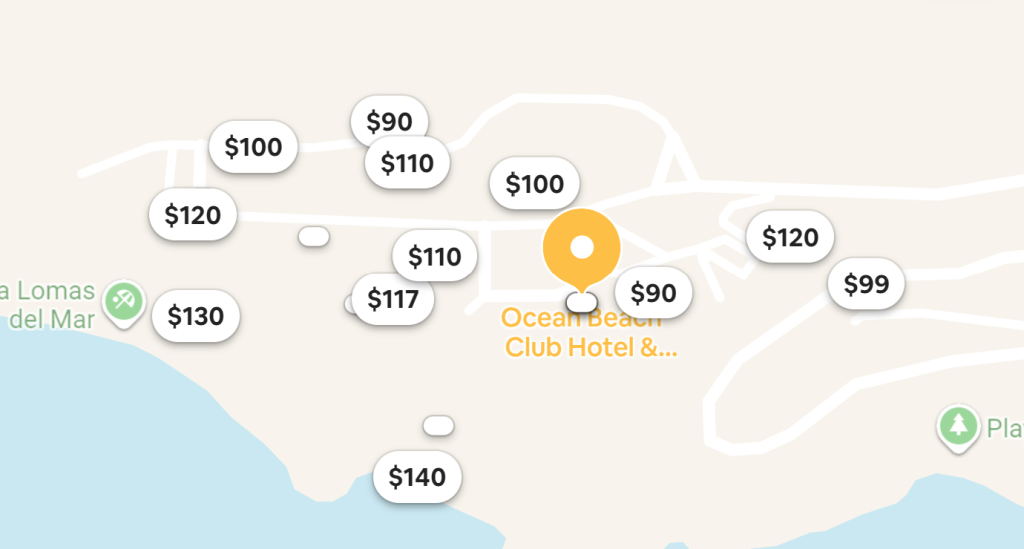Open the Ocean Beach Club Hotel pin
This screenshot has height=549, width=1024.
[581, 249]
